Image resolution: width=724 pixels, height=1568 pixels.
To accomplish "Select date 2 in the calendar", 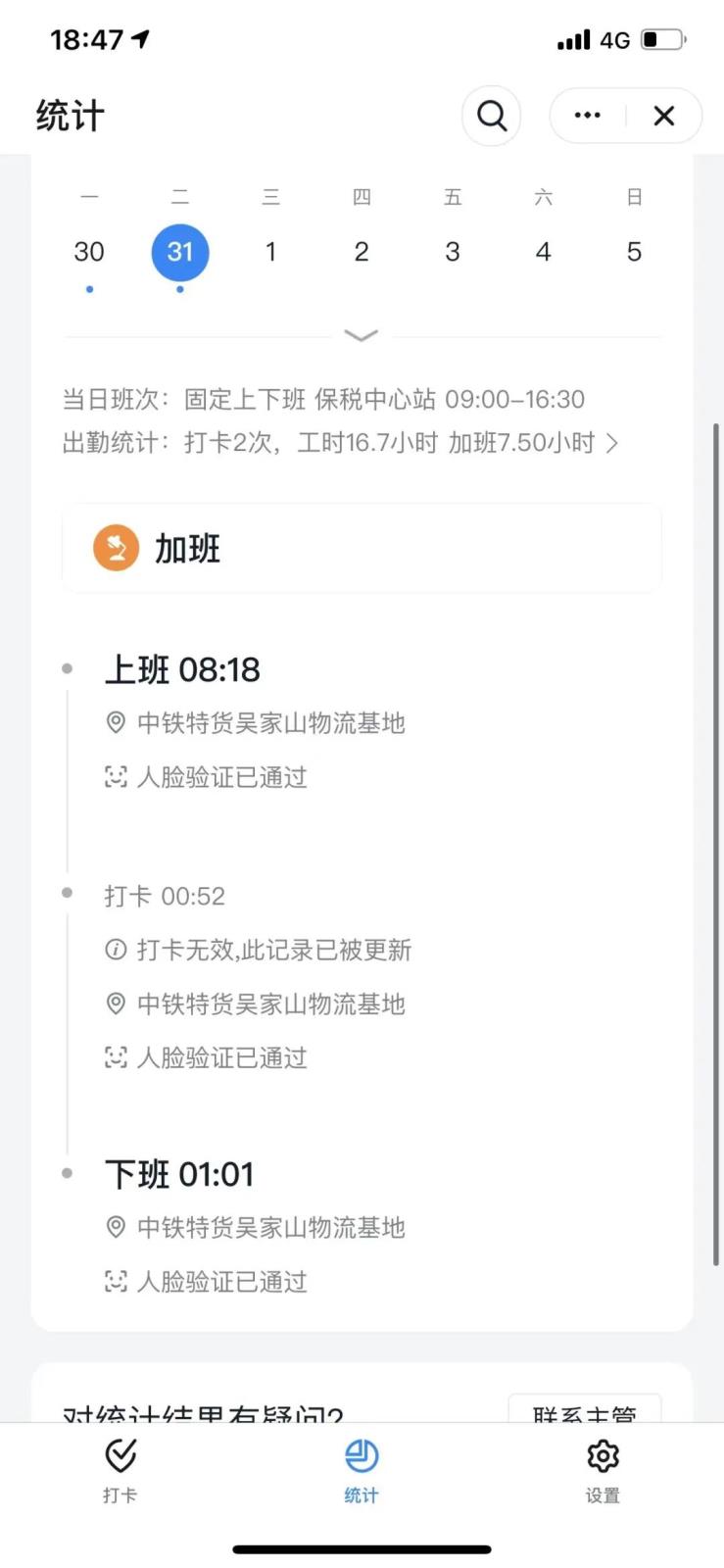I will point(362,252).
